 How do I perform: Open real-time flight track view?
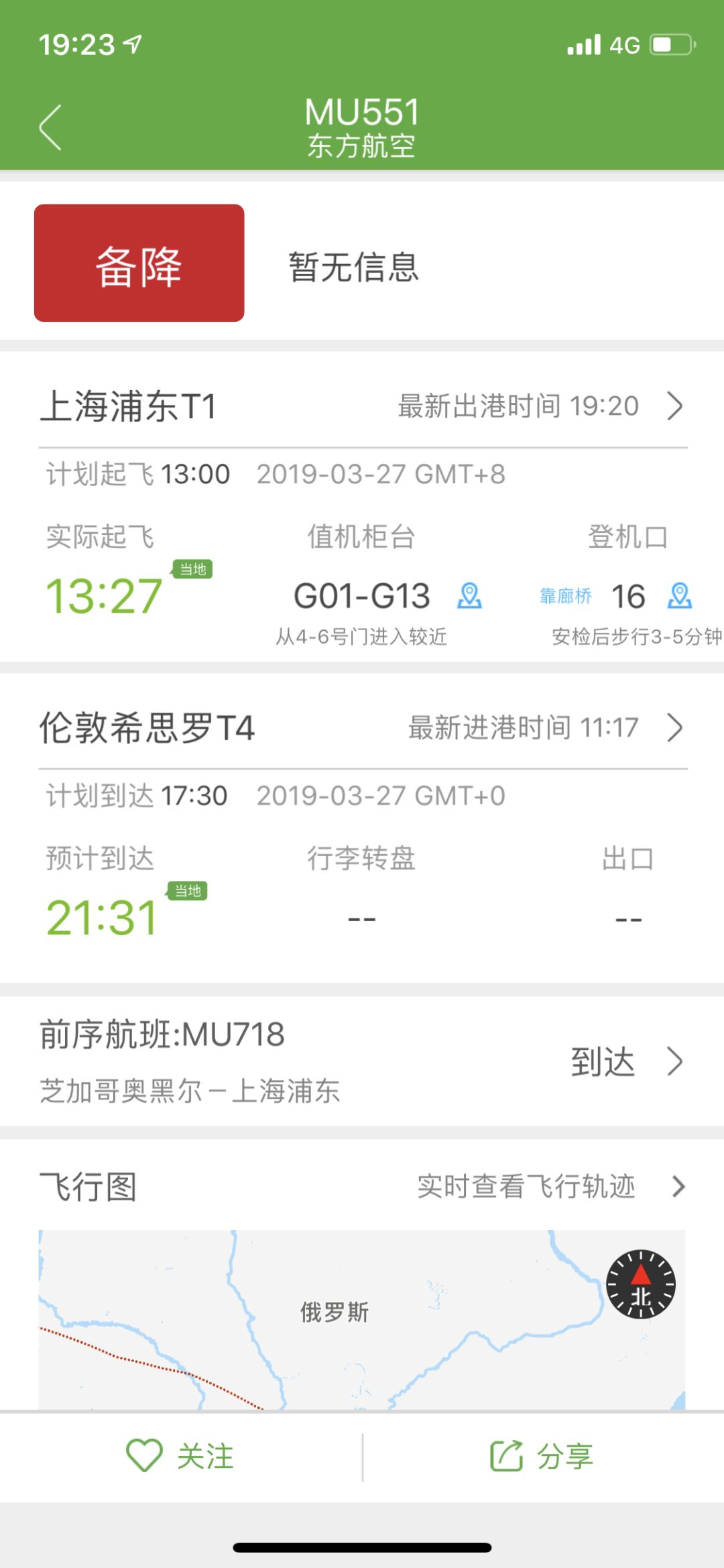click(x=550, y=1187)
